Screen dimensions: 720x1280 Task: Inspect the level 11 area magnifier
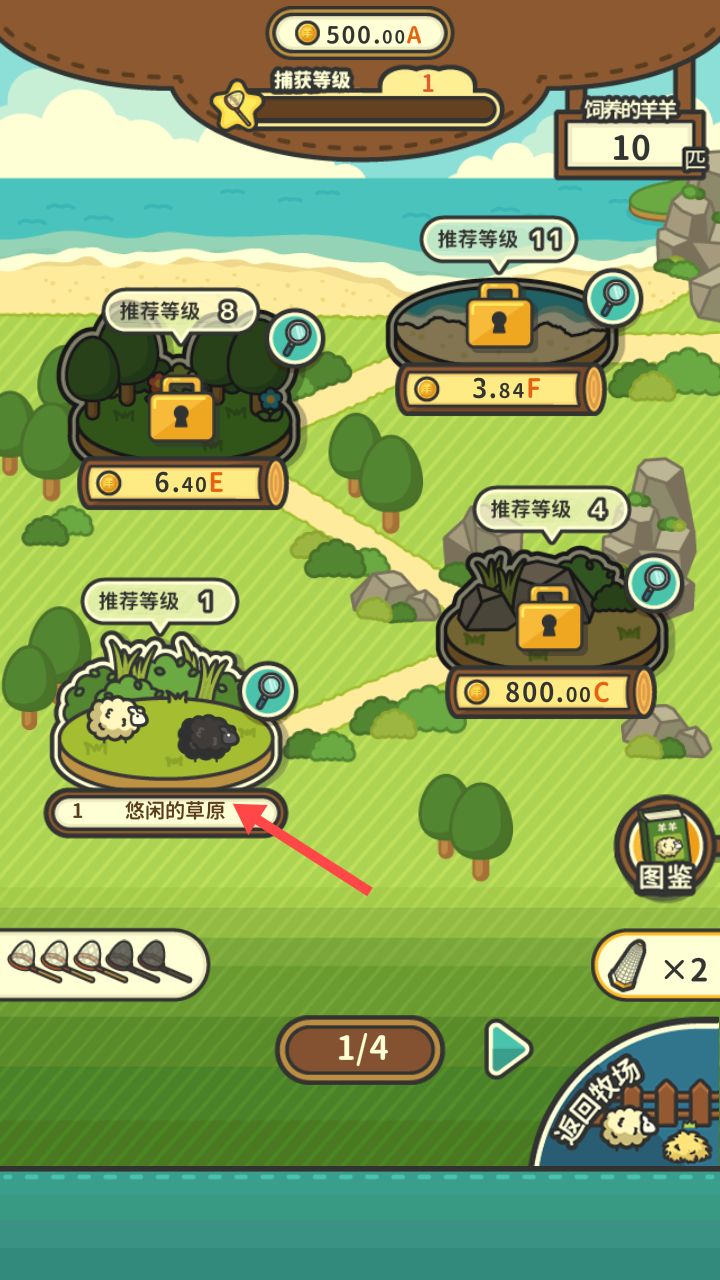tap(612, 298)
